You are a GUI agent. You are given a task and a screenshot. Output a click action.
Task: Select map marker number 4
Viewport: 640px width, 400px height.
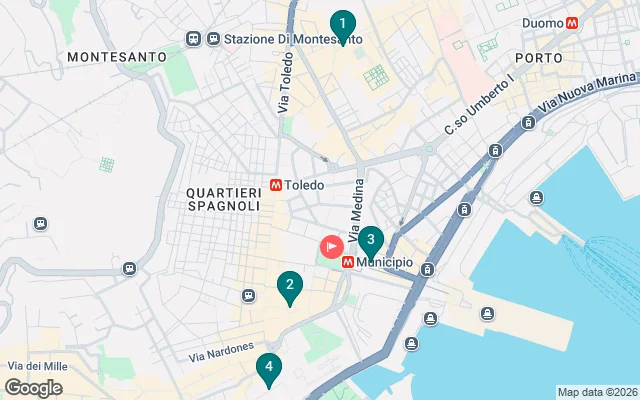(267, 369)
